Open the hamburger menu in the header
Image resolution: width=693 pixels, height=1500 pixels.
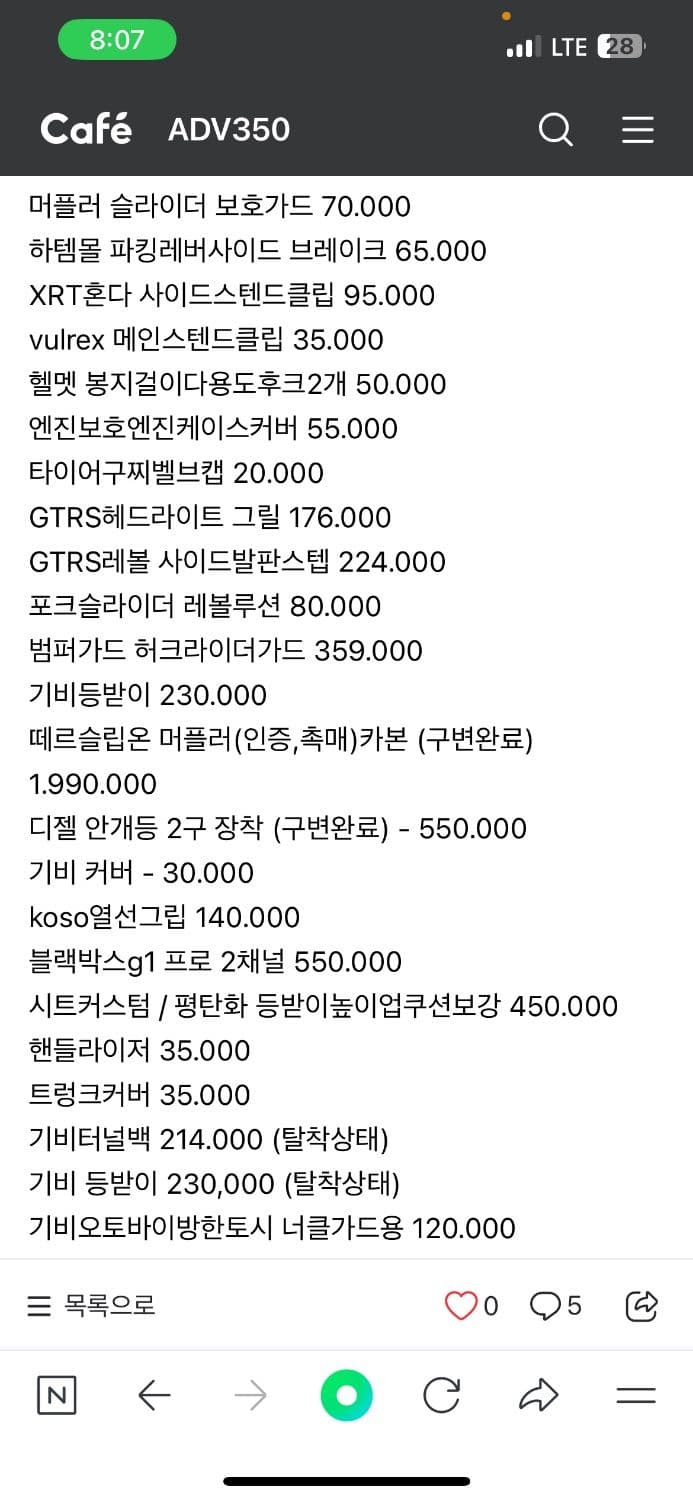(x=638, y=129)
